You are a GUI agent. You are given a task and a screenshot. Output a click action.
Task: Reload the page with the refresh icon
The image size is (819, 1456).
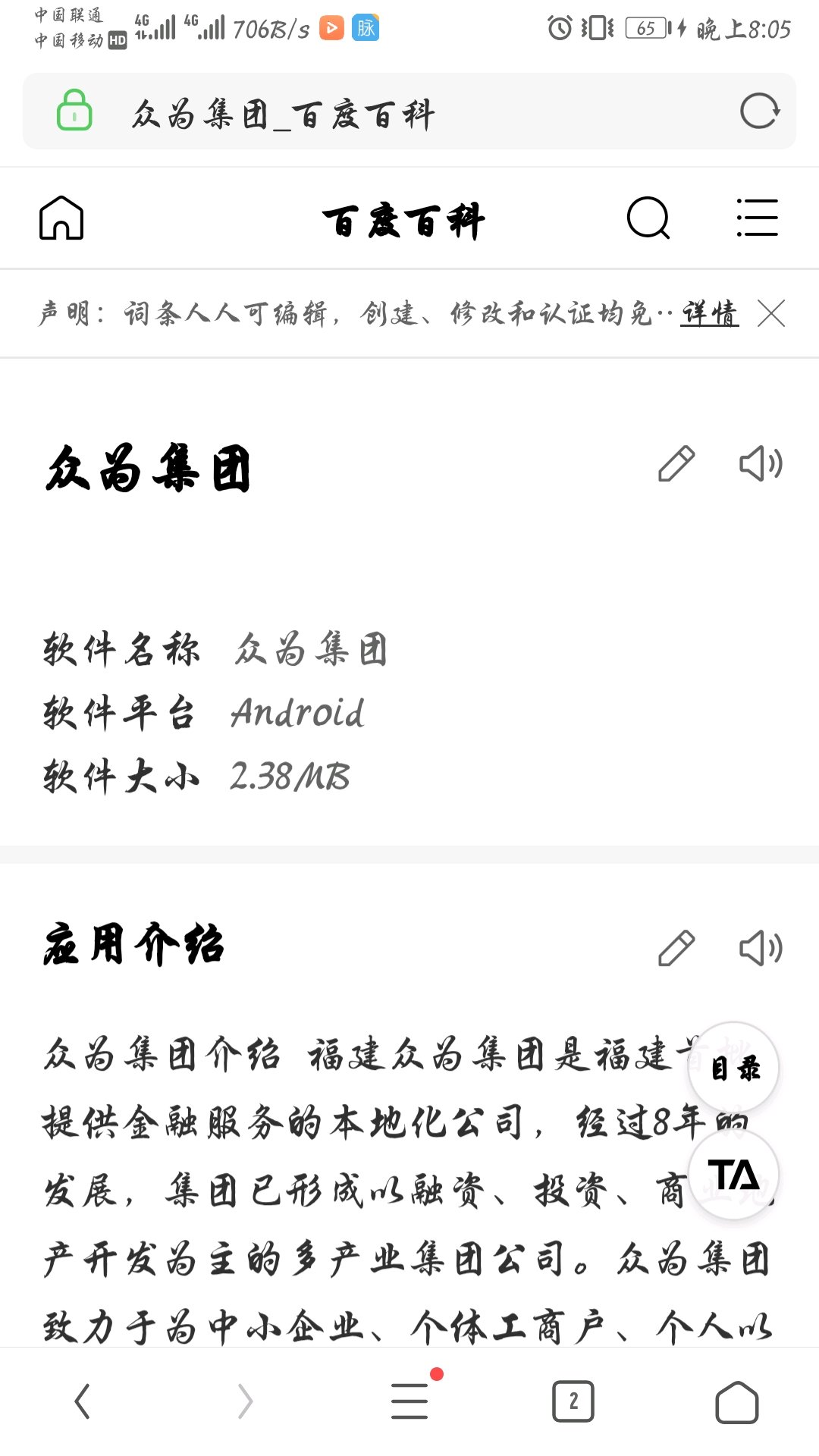pos(759,112)
